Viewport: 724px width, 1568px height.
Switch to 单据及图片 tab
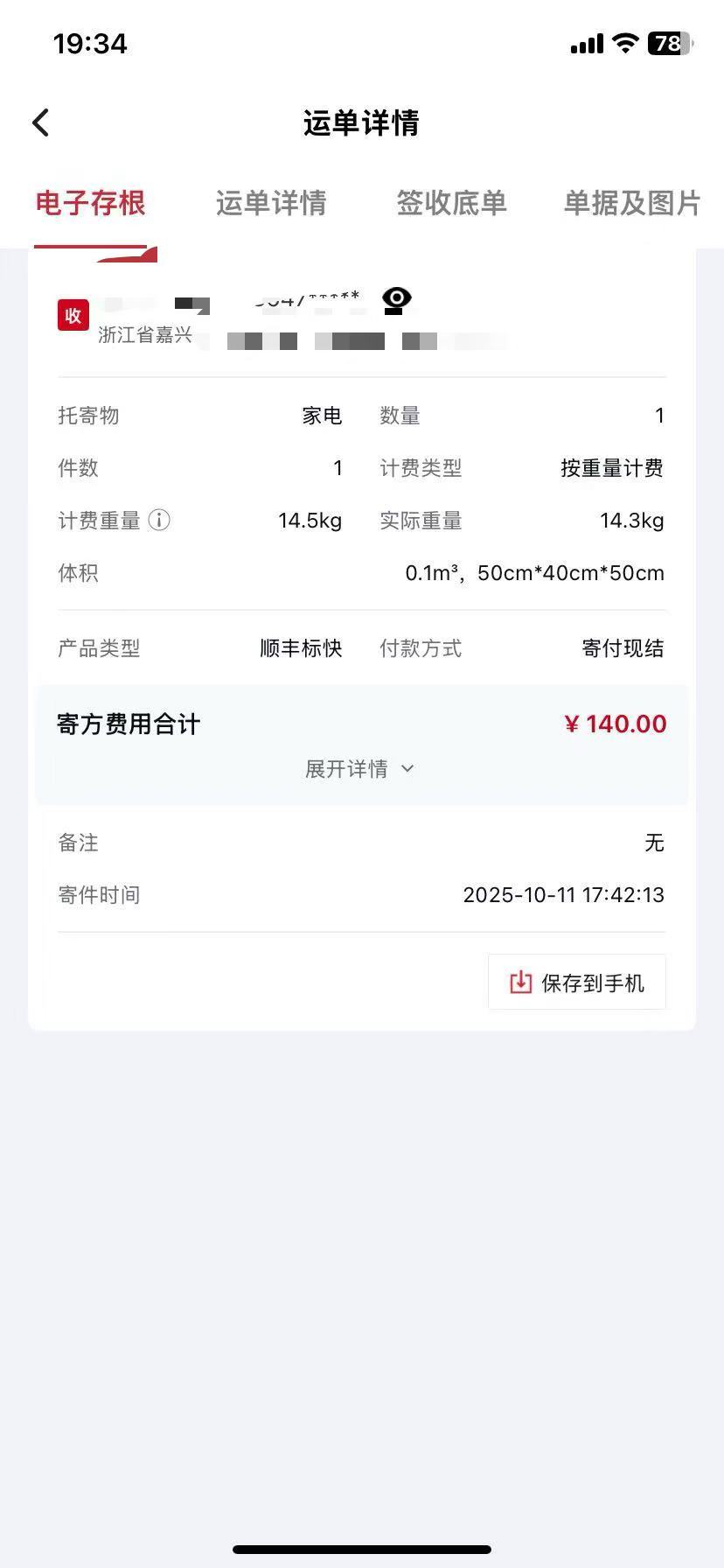(631, 204)
